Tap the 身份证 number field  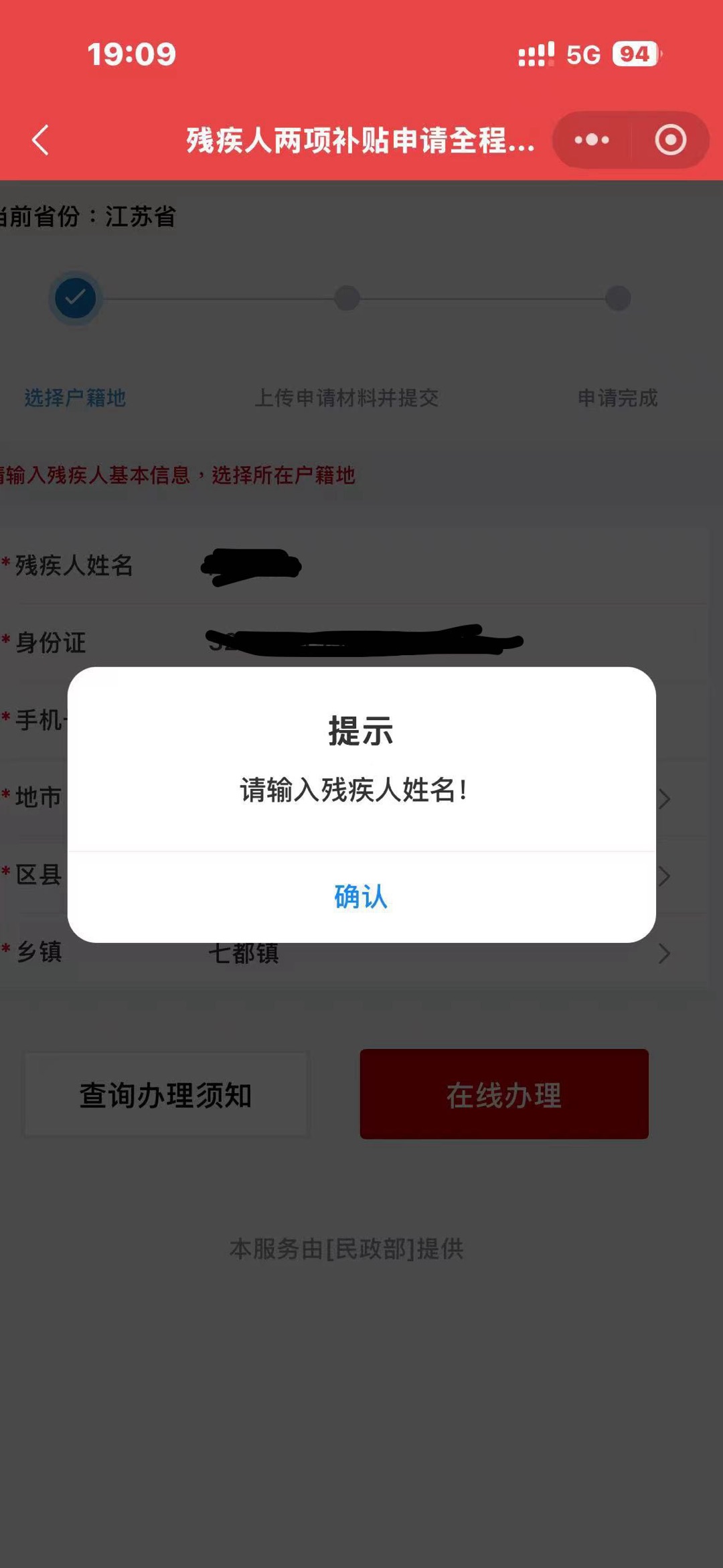[435, 642]
